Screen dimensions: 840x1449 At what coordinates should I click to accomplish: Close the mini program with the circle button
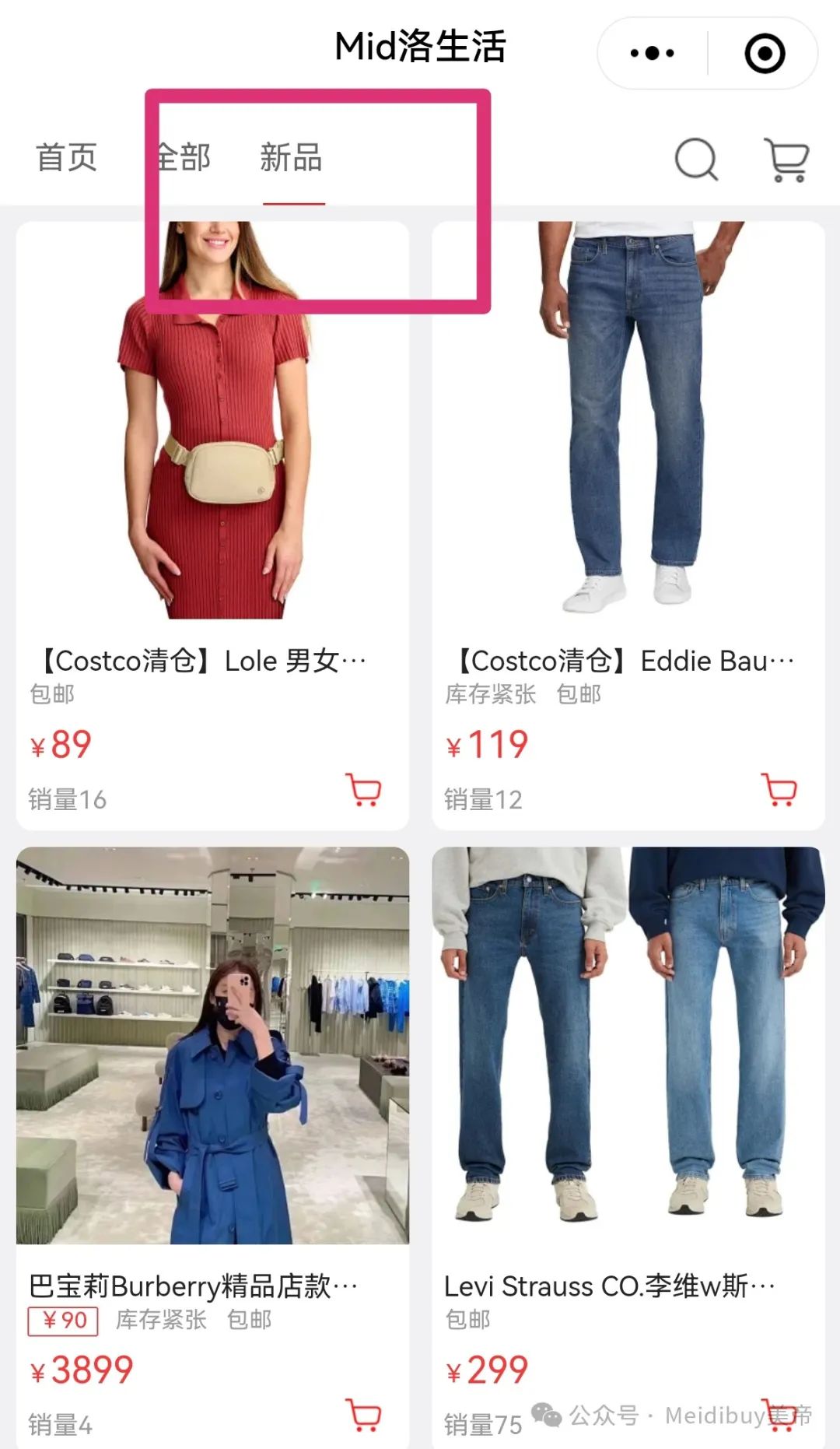[765, 54]
